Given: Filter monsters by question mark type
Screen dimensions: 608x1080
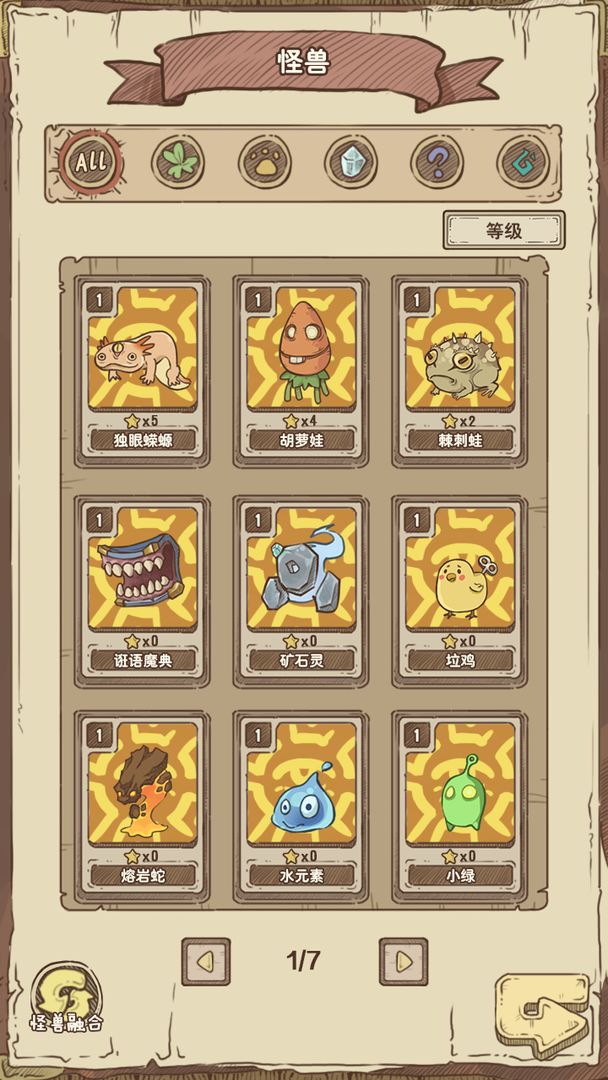Looking at the screenshot, I should (x=438, y=160).
